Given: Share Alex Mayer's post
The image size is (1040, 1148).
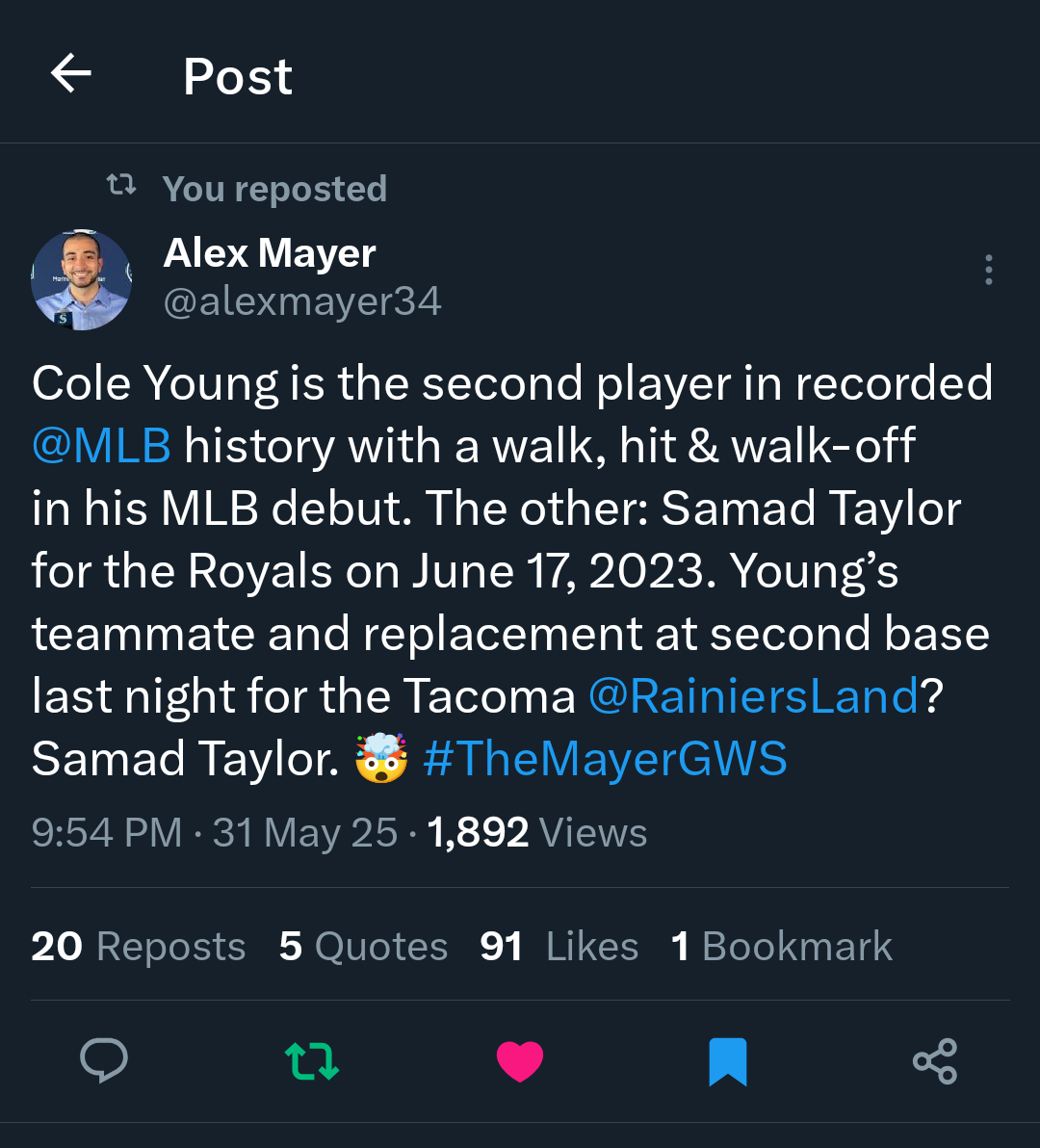Looking at the screenshot, I should tap(934, 1061).
